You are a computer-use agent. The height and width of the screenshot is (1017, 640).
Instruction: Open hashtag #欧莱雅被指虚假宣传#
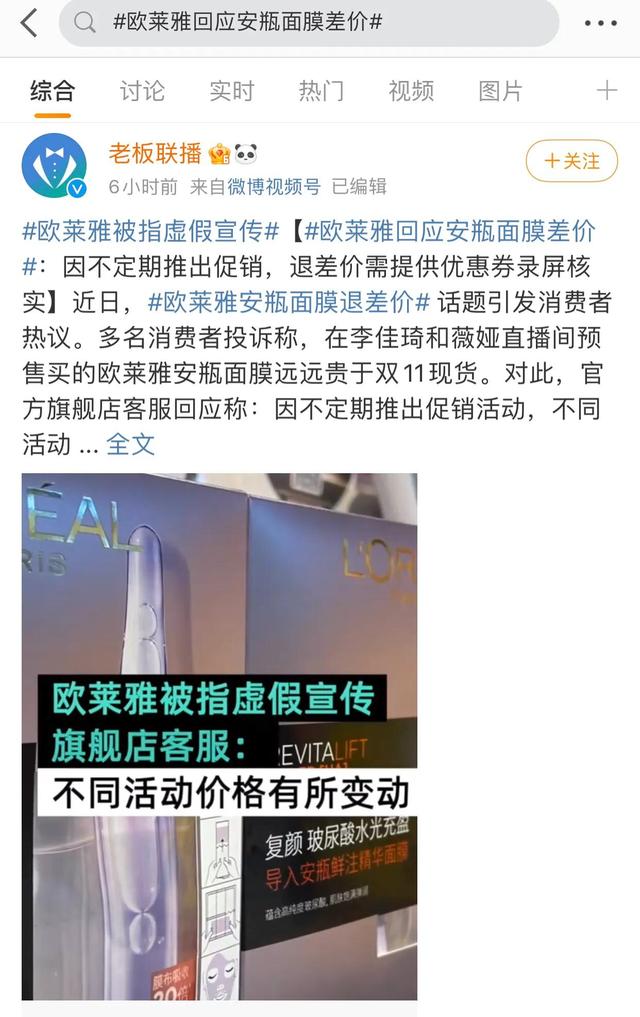coord(150,232)
